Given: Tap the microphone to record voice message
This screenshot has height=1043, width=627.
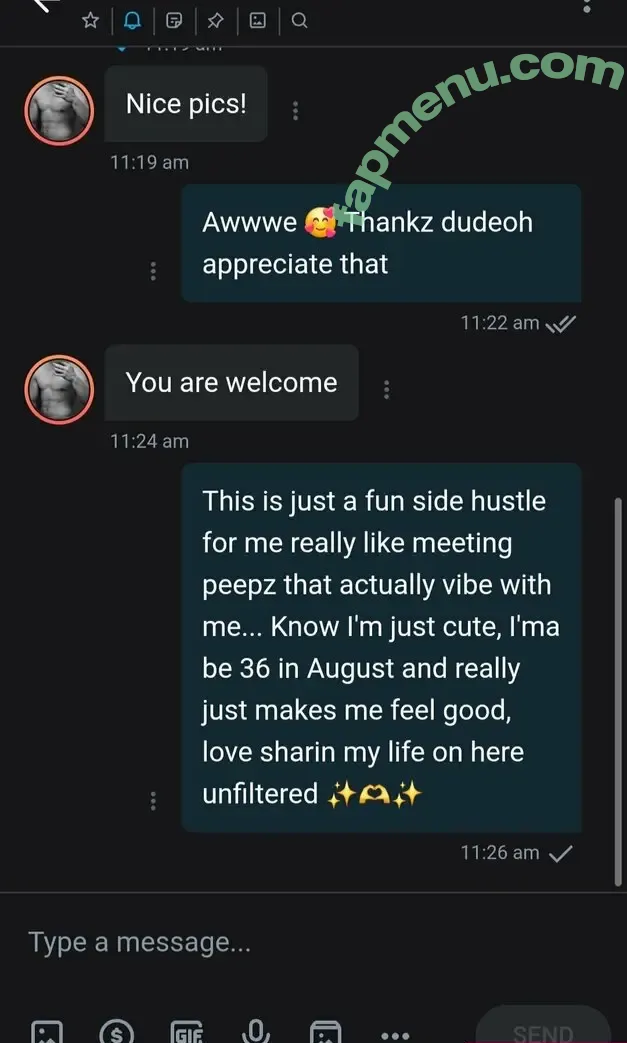Looking at the screenshot, I should click(x=256, y=1030).
